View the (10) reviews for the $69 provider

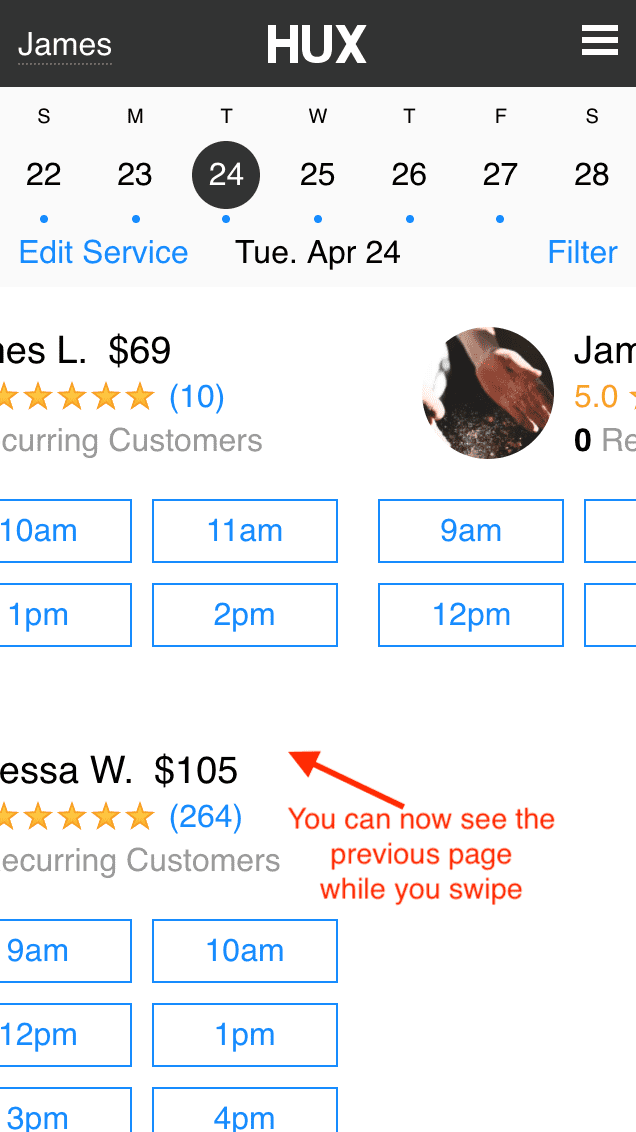[x=196, y=397]
